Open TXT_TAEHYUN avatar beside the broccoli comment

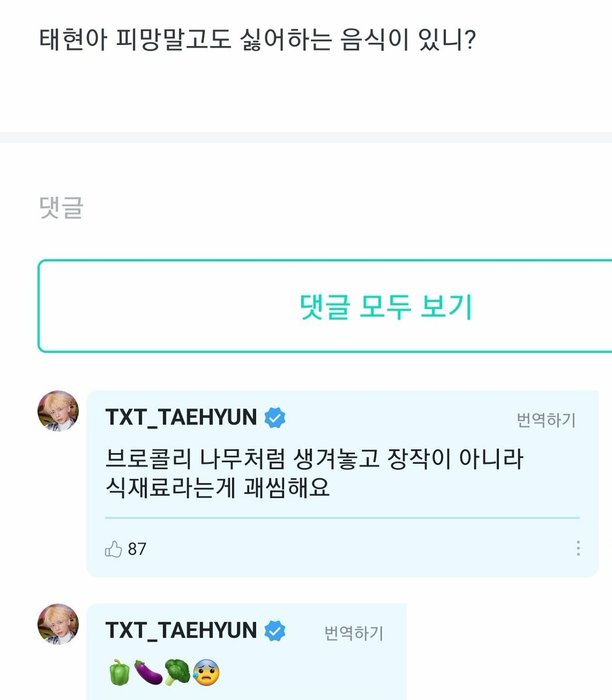58,411
